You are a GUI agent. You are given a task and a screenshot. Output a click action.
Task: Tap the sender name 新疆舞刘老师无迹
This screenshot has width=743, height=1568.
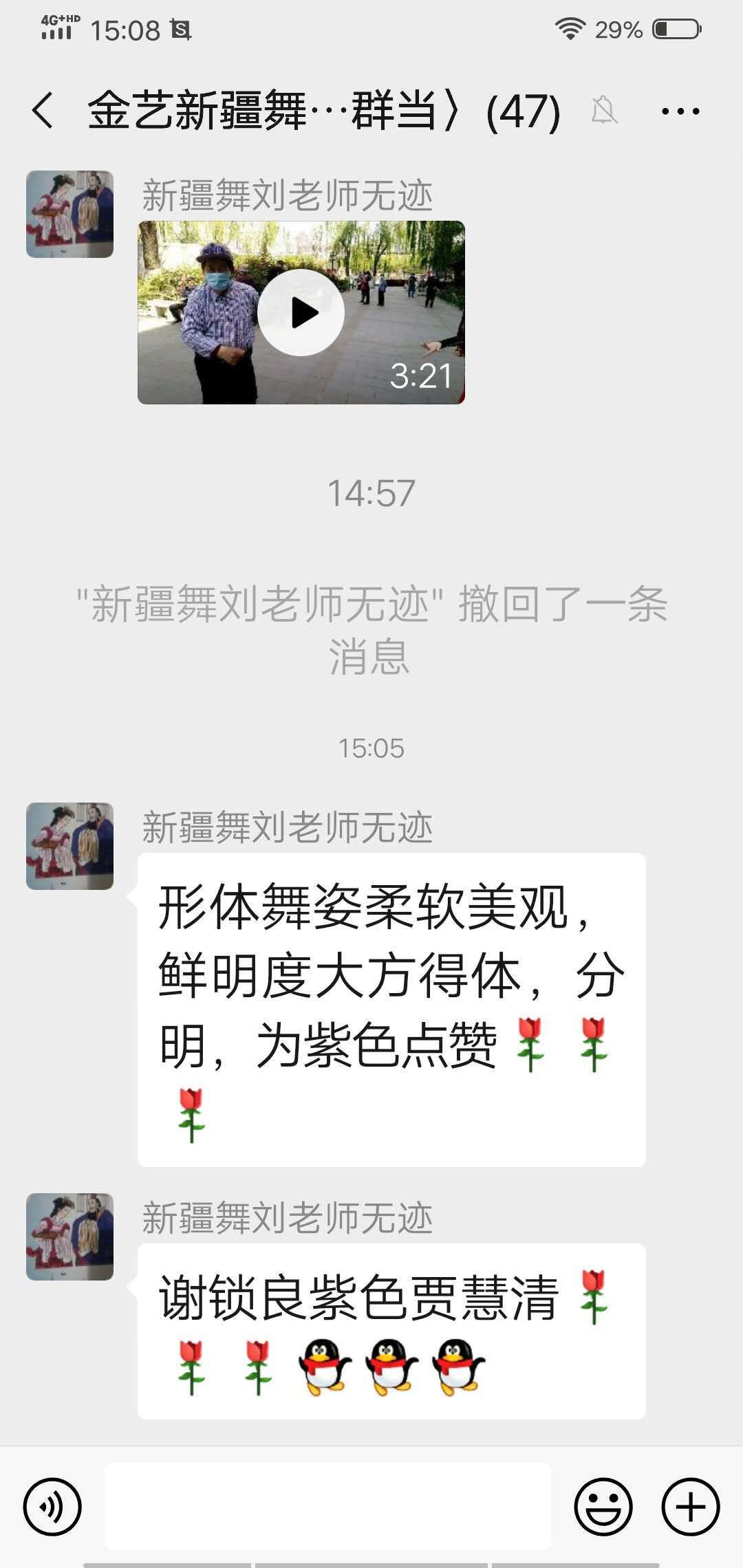coord(287,194)
